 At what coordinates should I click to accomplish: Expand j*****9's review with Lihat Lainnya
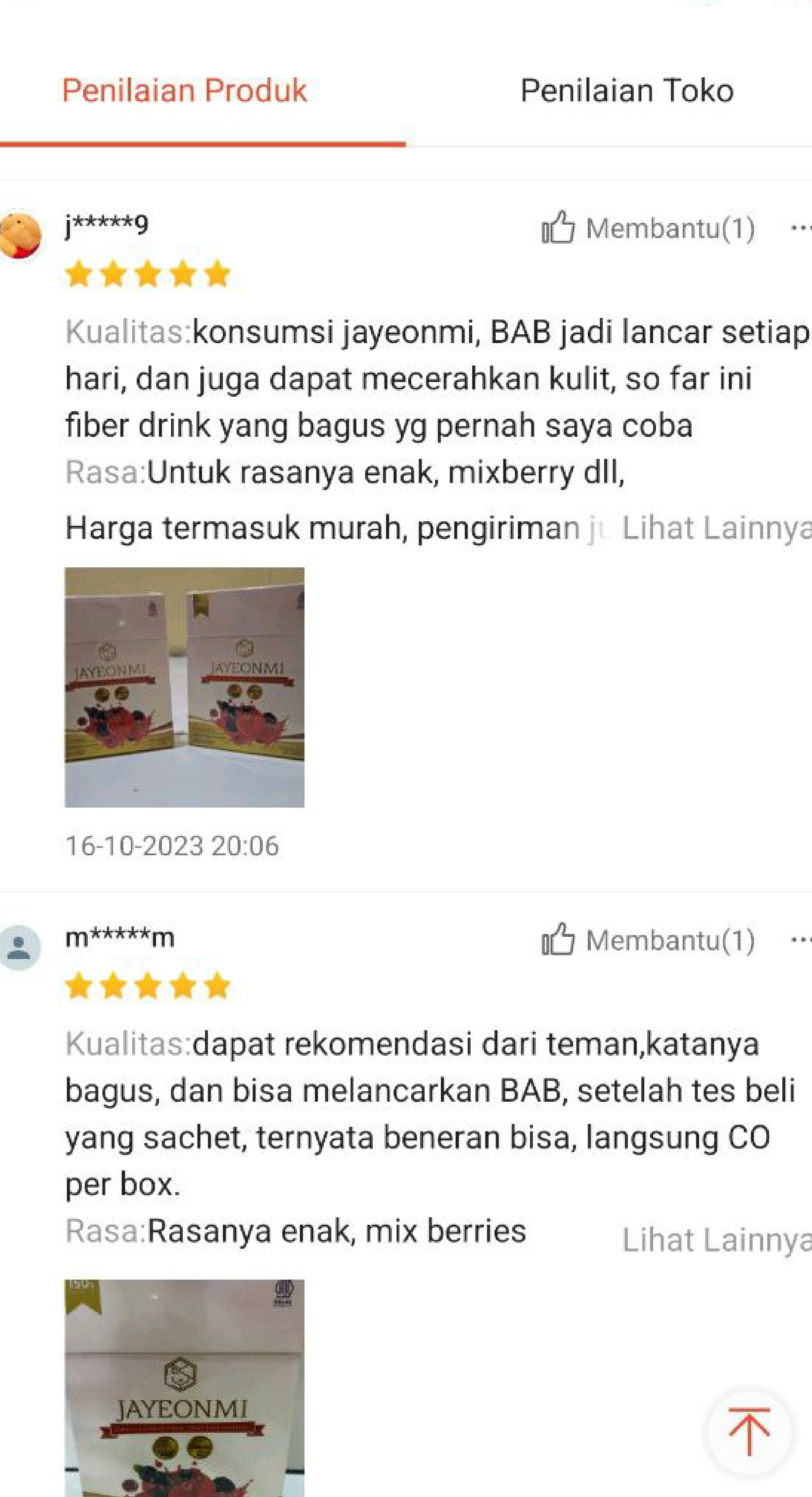(x=716, y=528)
